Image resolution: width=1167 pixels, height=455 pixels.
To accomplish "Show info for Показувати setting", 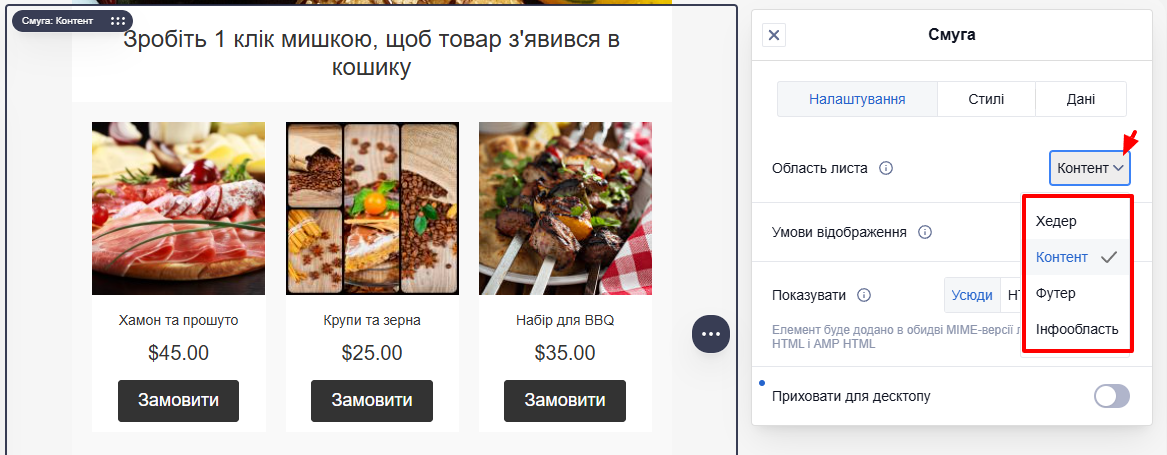I will click(x=864, y=295).
